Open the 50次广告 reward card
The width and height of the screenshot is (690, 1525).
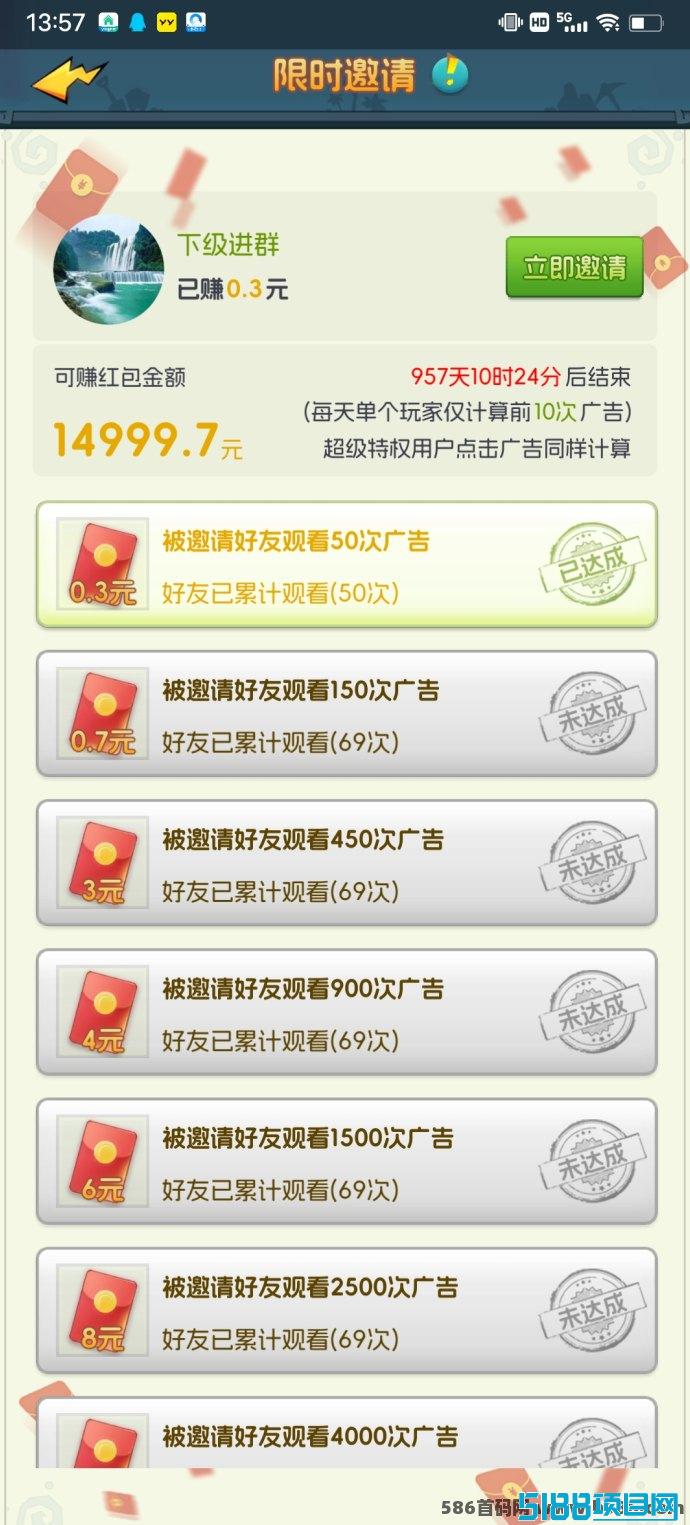pos(346,565)
